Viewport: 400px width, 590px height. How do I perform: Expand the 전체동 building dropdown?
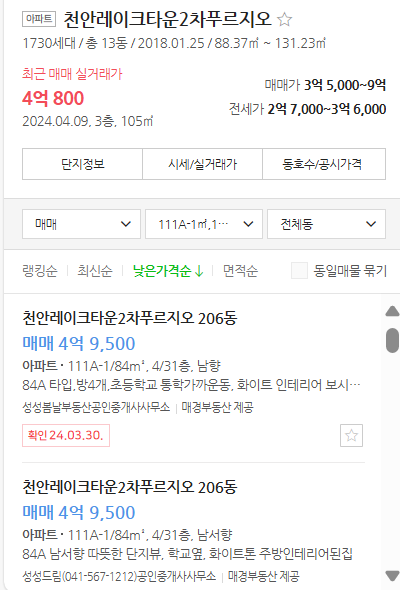(326, 224)
